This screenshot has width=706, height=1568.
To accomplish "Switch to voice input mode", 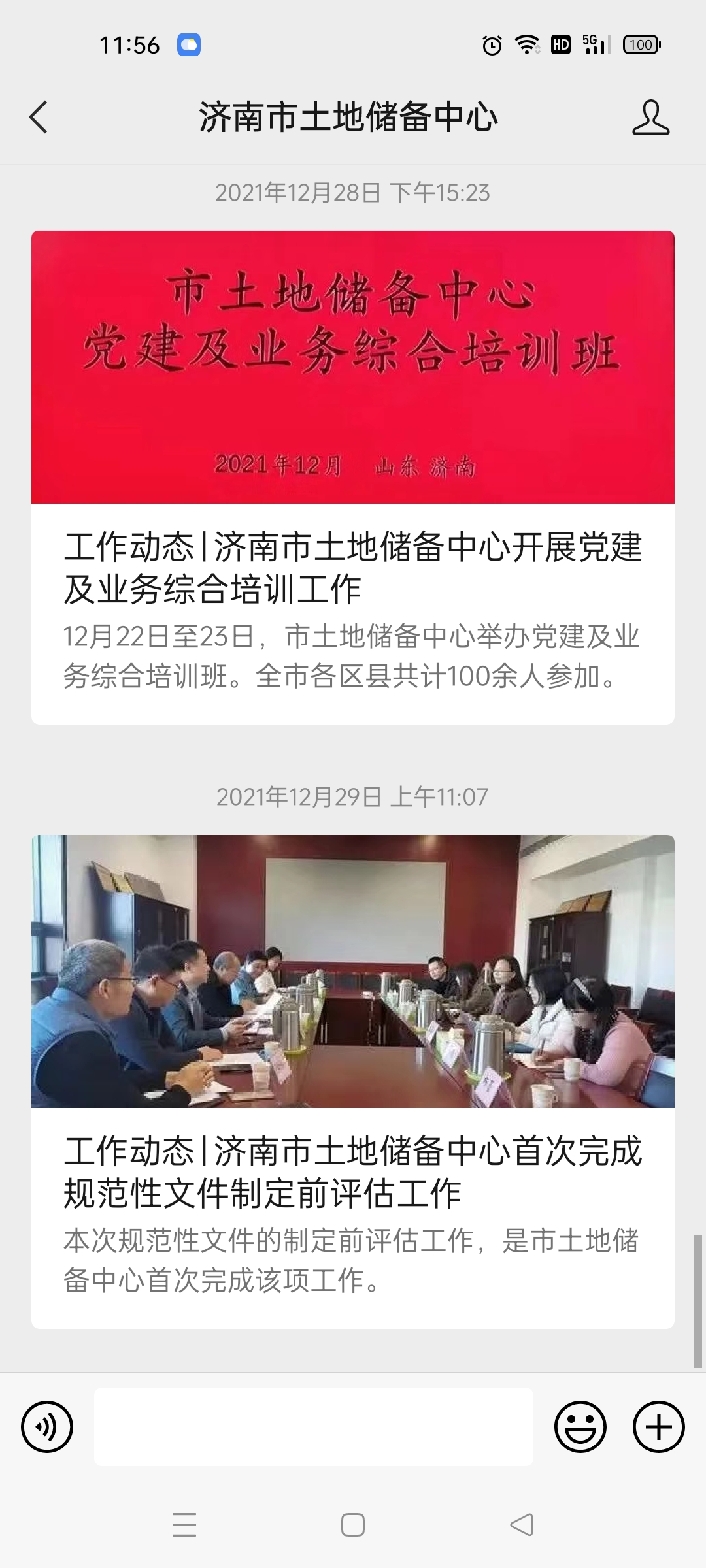I will (47, 1427).
